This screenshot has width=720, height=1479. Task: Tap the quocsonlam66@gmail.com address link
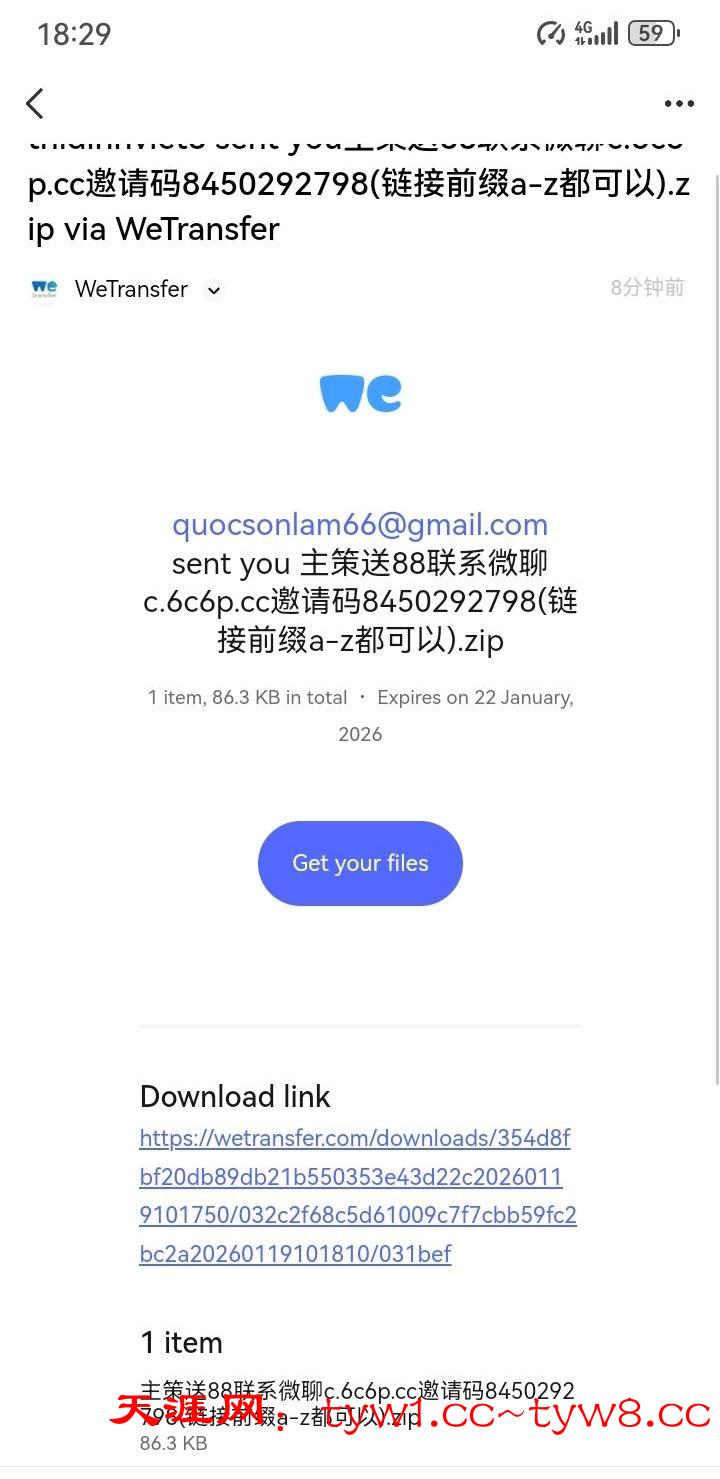[360, 525]
